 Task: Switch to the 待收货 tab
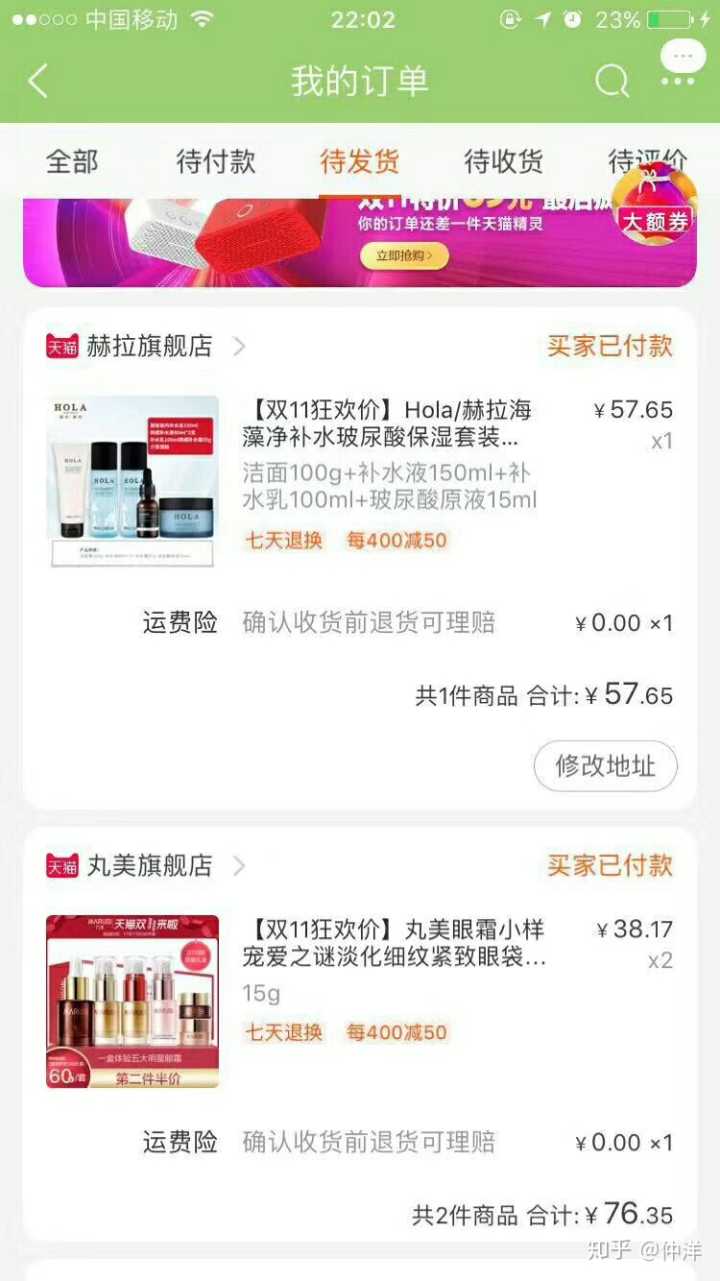tap(503, 161)
